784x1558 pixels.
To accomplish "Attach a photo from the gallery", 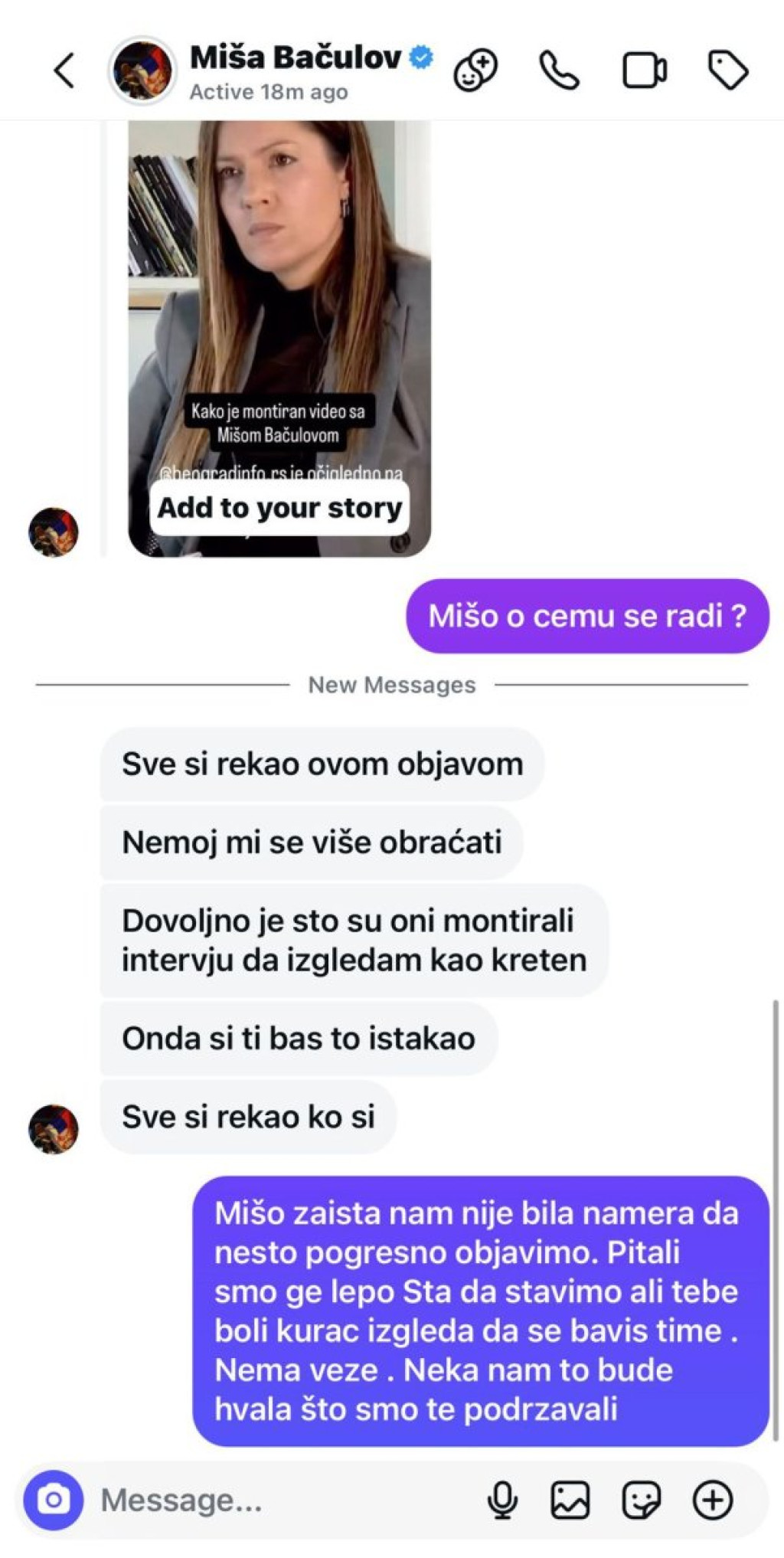I will click(x=570, y=1500).
